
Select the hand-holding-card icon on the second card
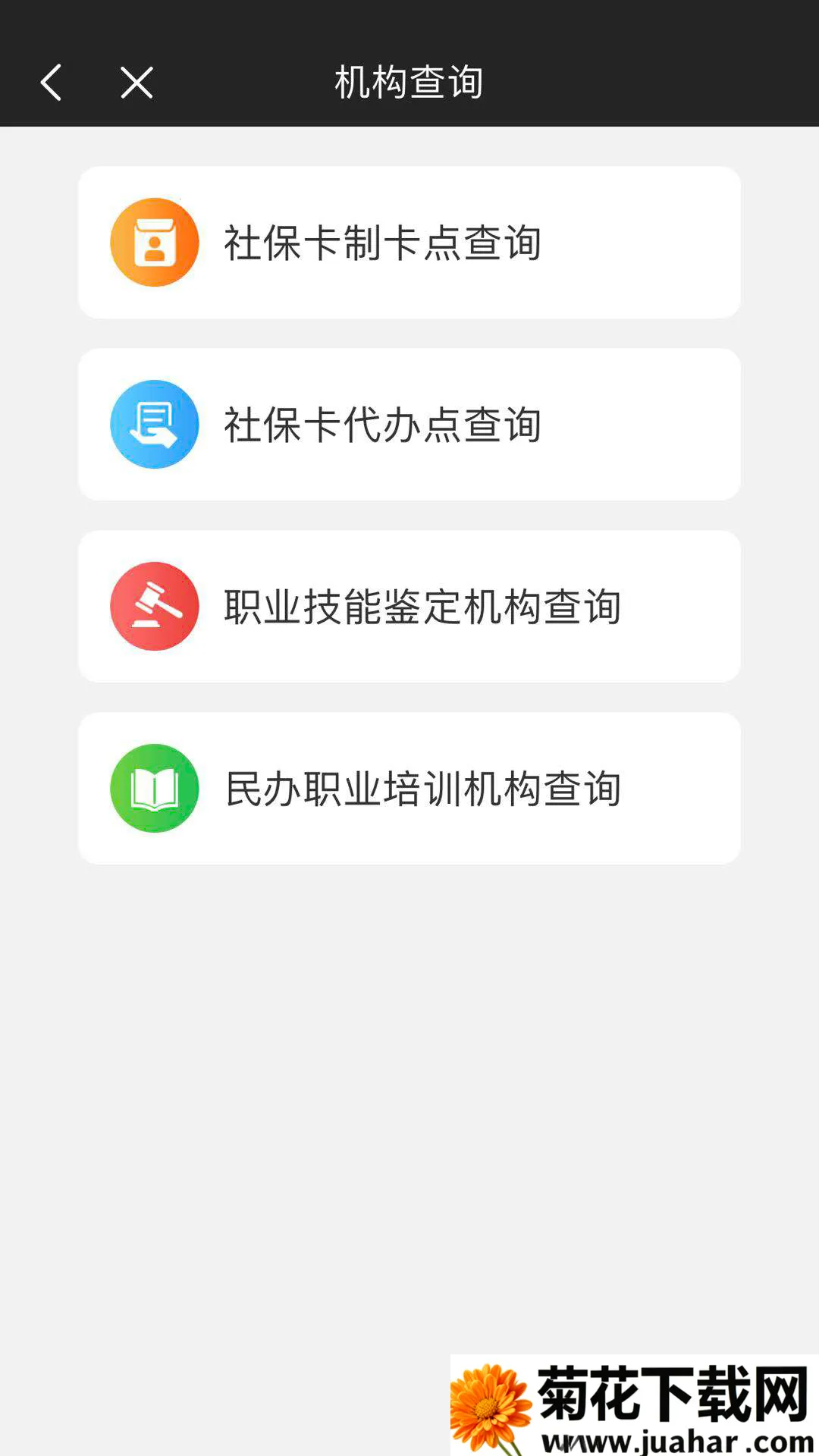point(155,423)
